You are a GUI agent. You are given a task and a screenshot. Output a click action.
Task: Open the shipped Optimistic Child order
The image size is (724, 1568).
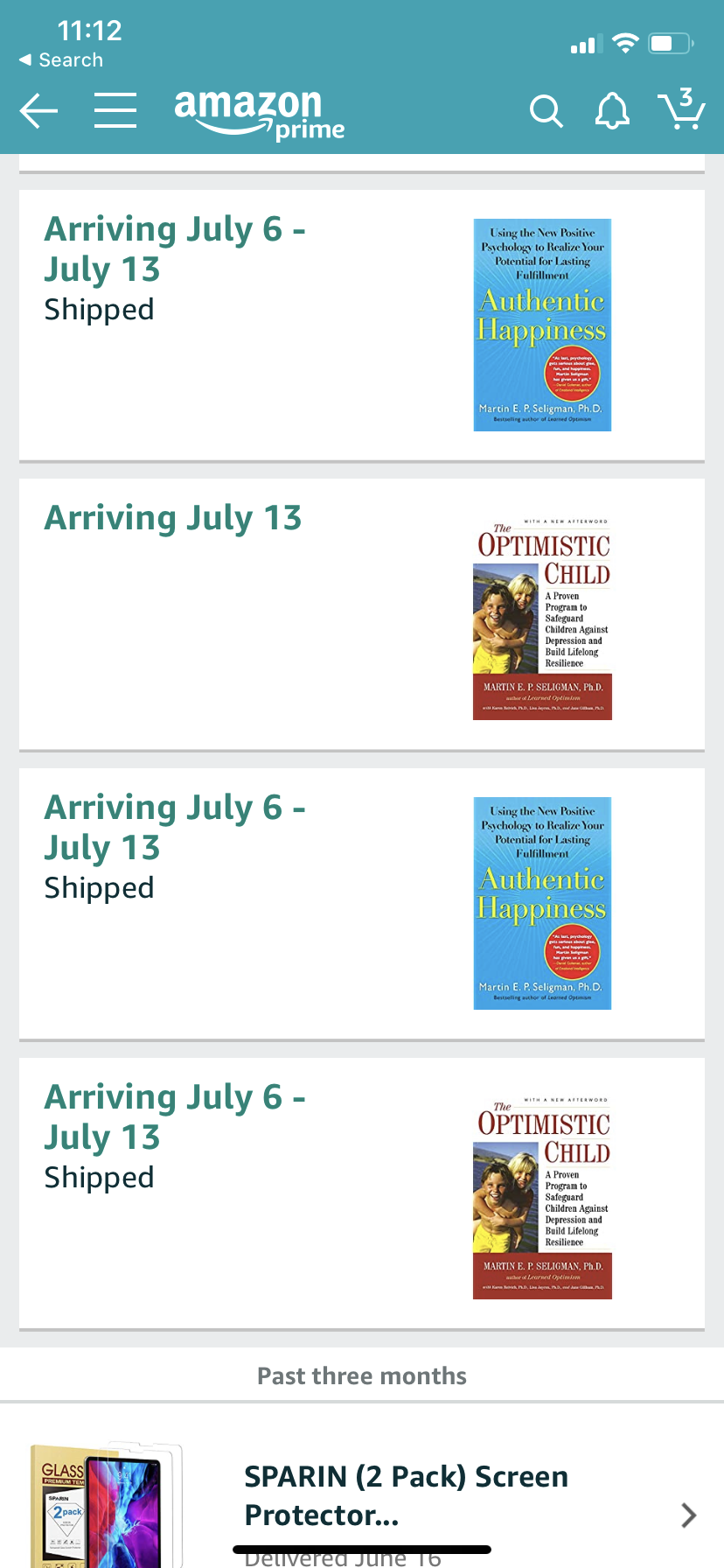coord(362,1193)
